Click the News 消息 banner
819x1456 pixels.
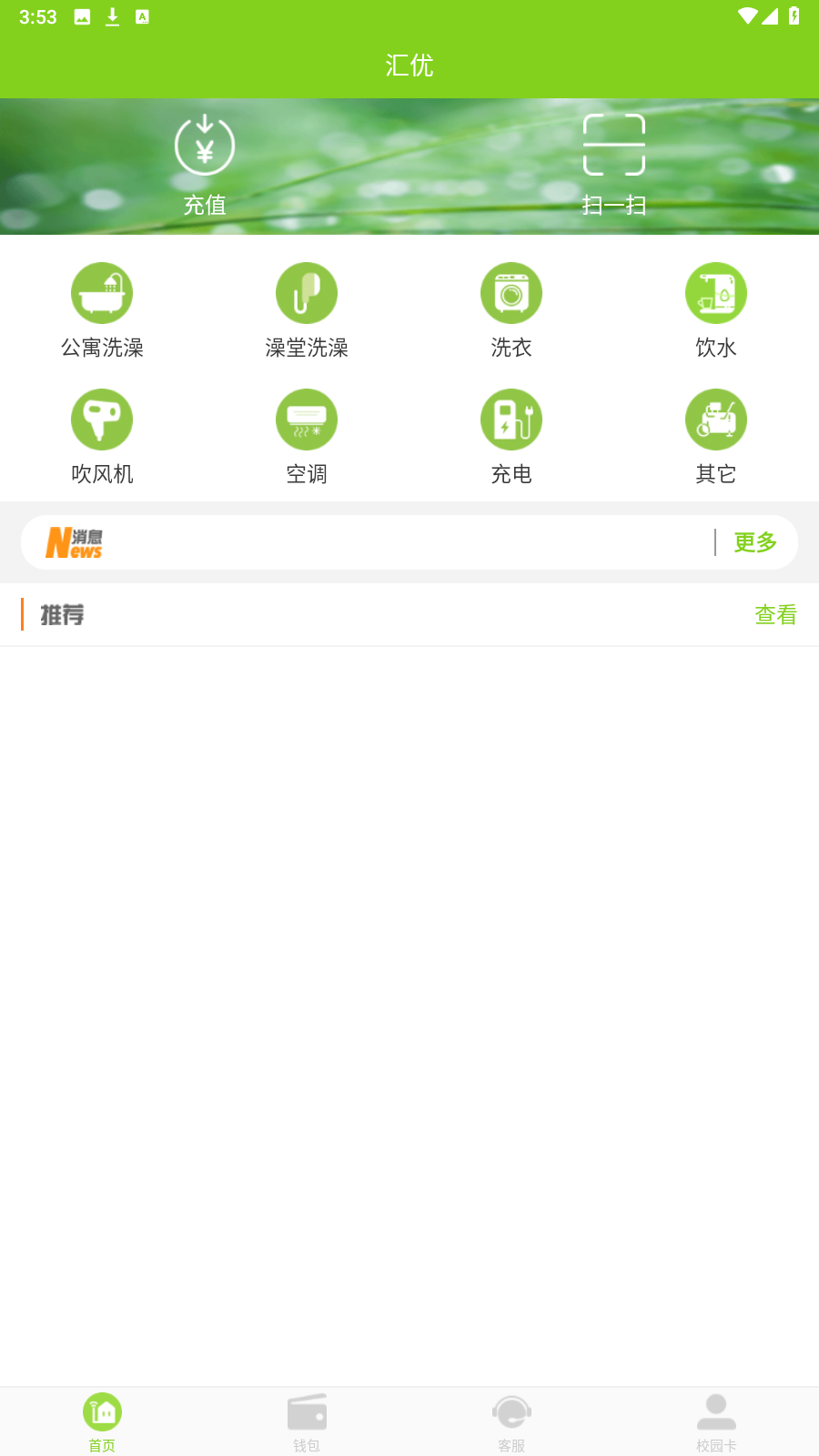pyautogui.click(x=75, y=541)
